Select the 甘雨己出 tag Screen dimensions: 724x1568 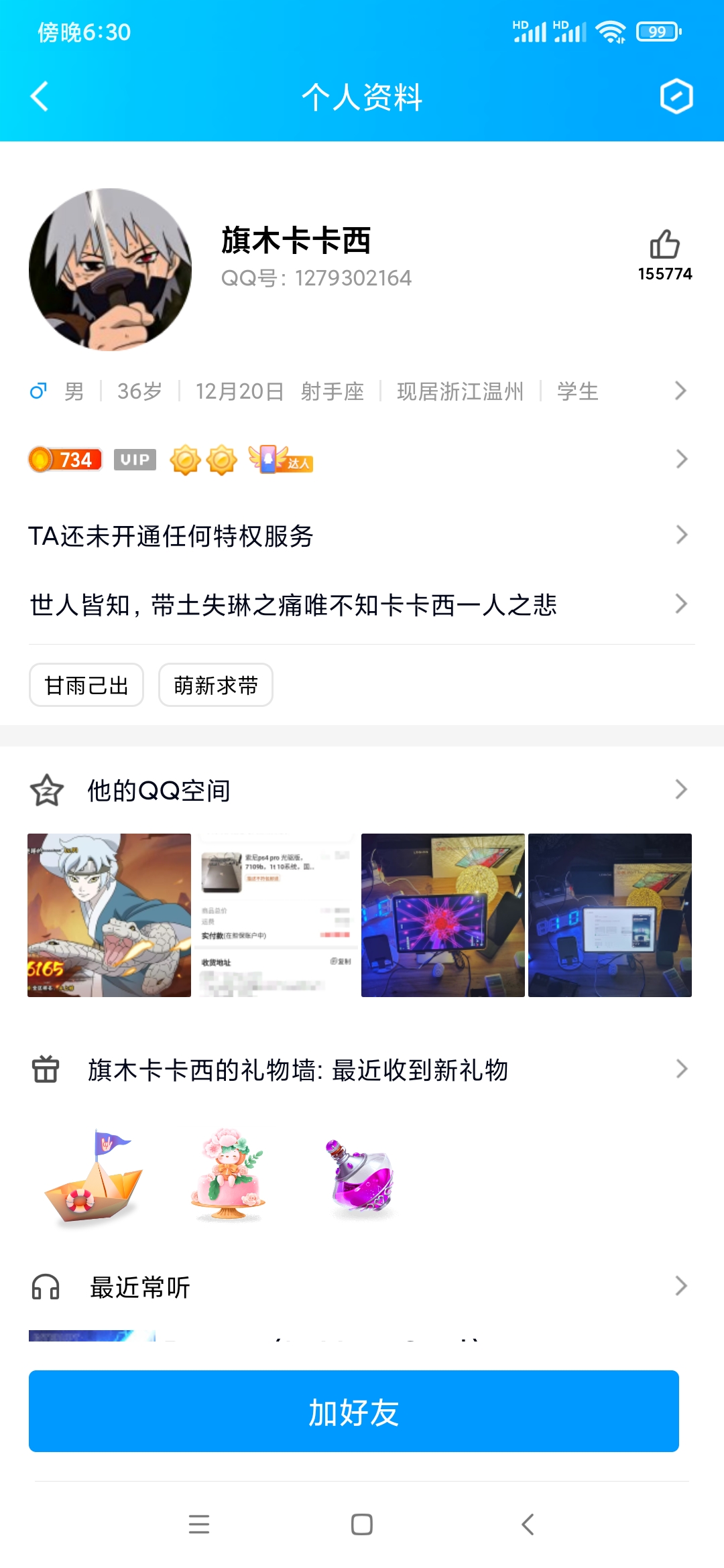tap(86, 685)
